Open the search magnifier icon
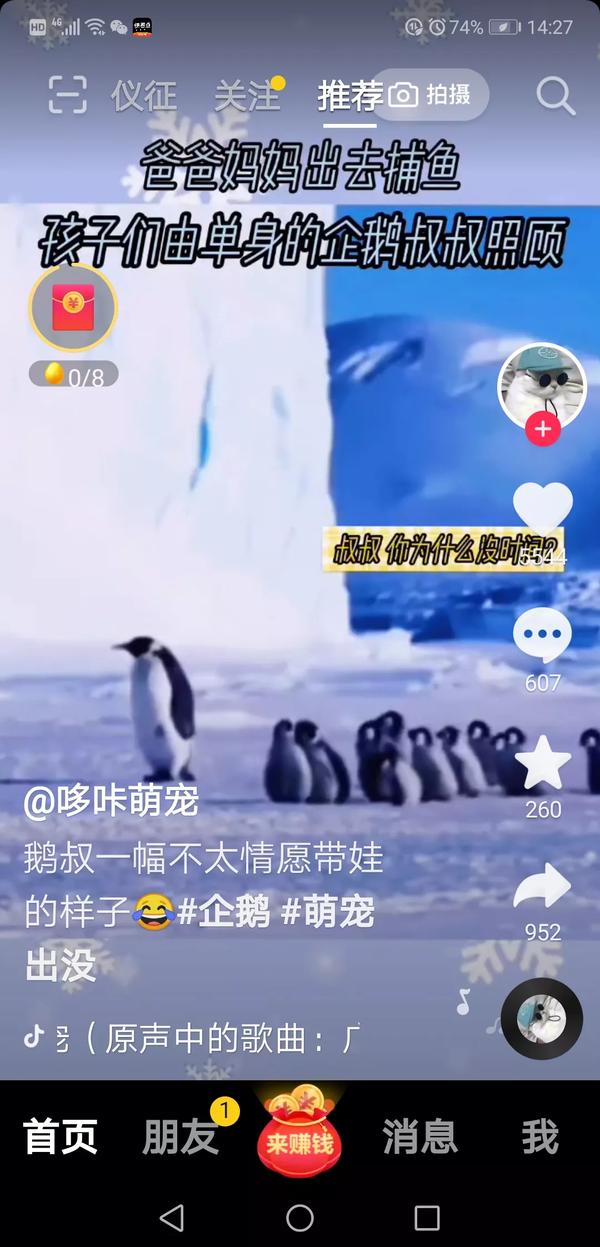Image resolution: width=600 pixels, height=1247 pixels. click(555, 96)
